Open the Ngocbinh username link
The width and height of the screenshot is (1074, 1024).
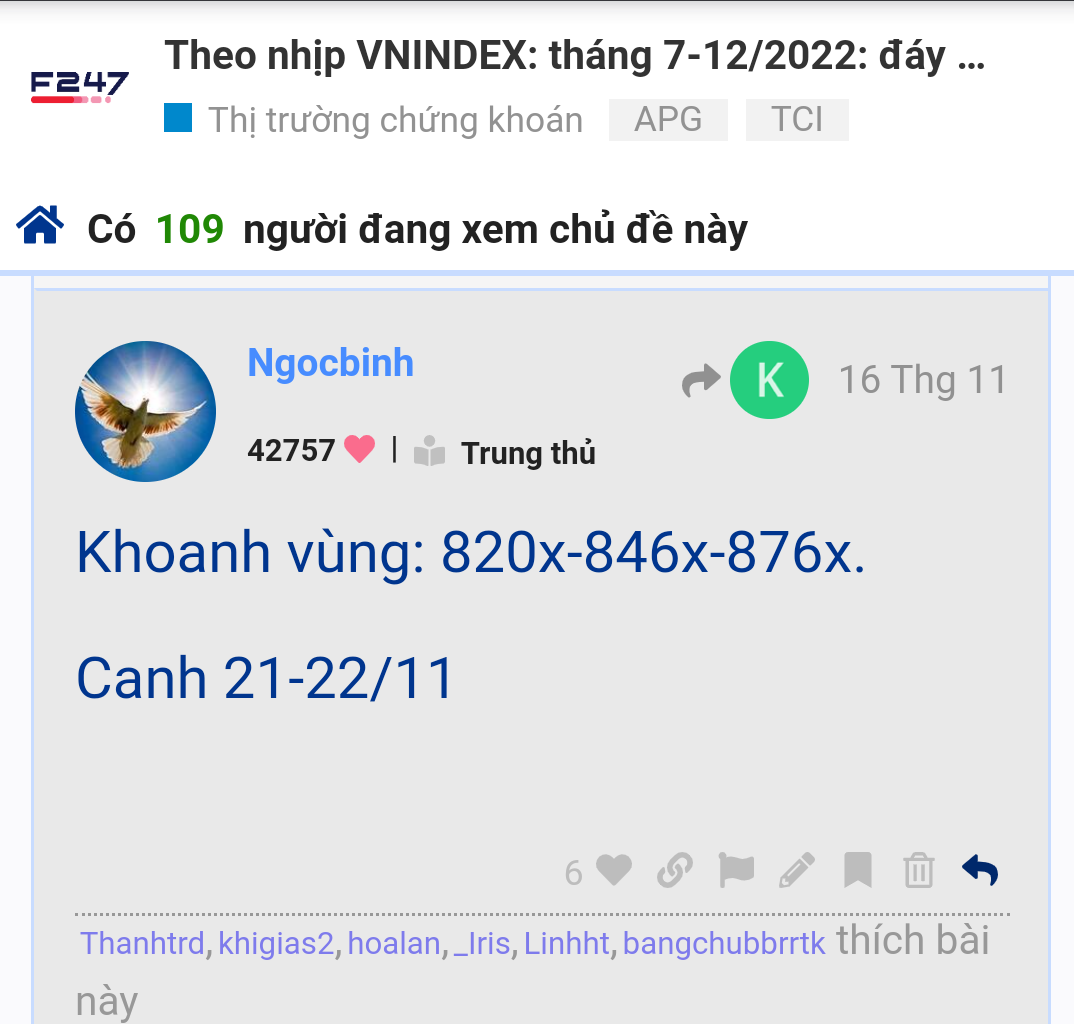pos(330,363)
